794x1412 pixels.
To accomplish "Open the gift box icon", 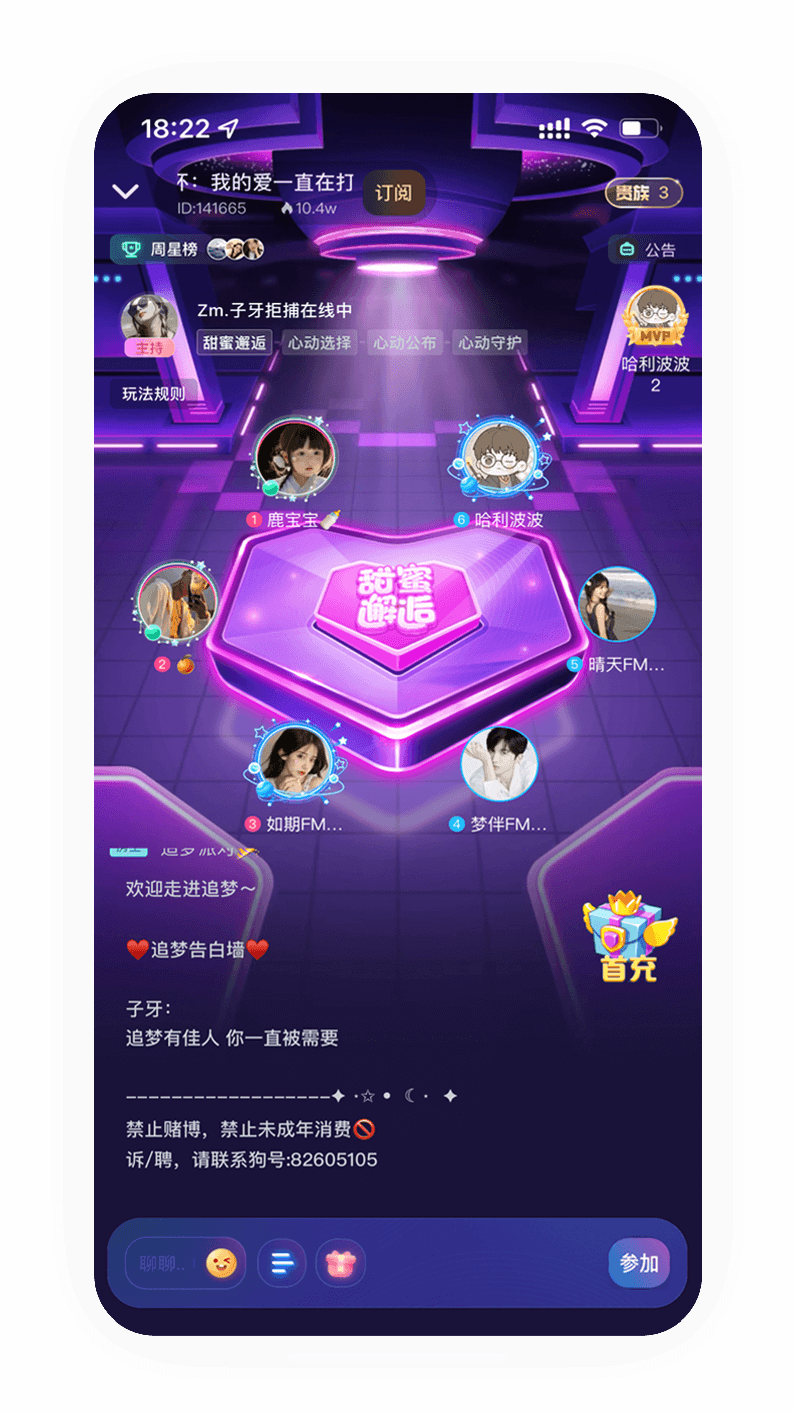I will pos(341,1263).
